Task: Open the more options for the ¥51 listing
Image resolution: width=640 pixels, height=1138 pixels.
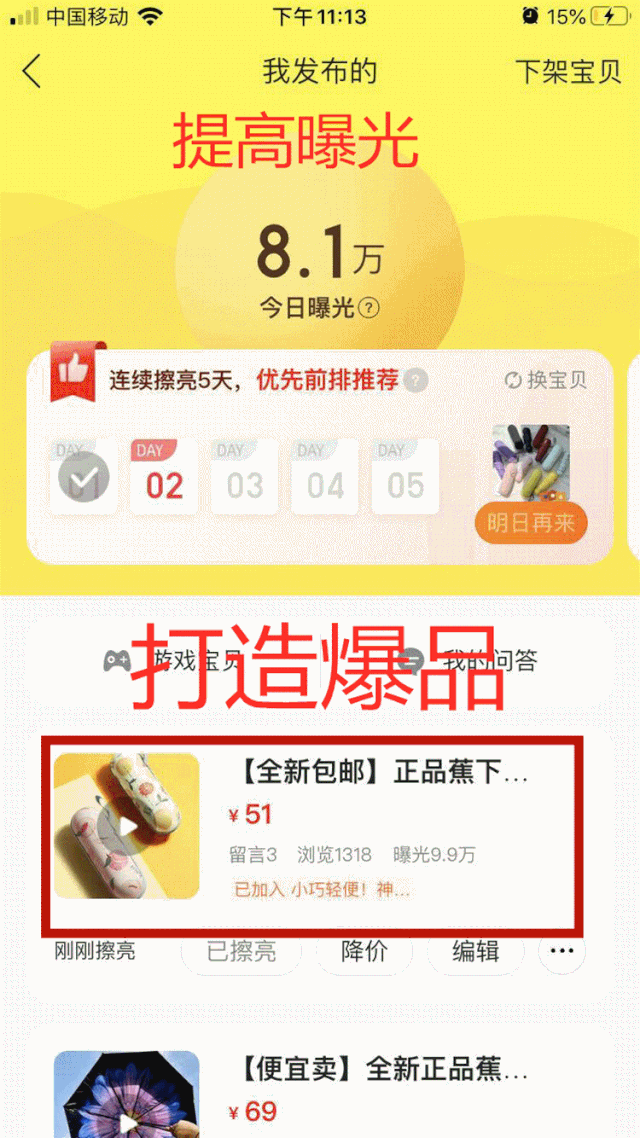Action: pos(561,951)
